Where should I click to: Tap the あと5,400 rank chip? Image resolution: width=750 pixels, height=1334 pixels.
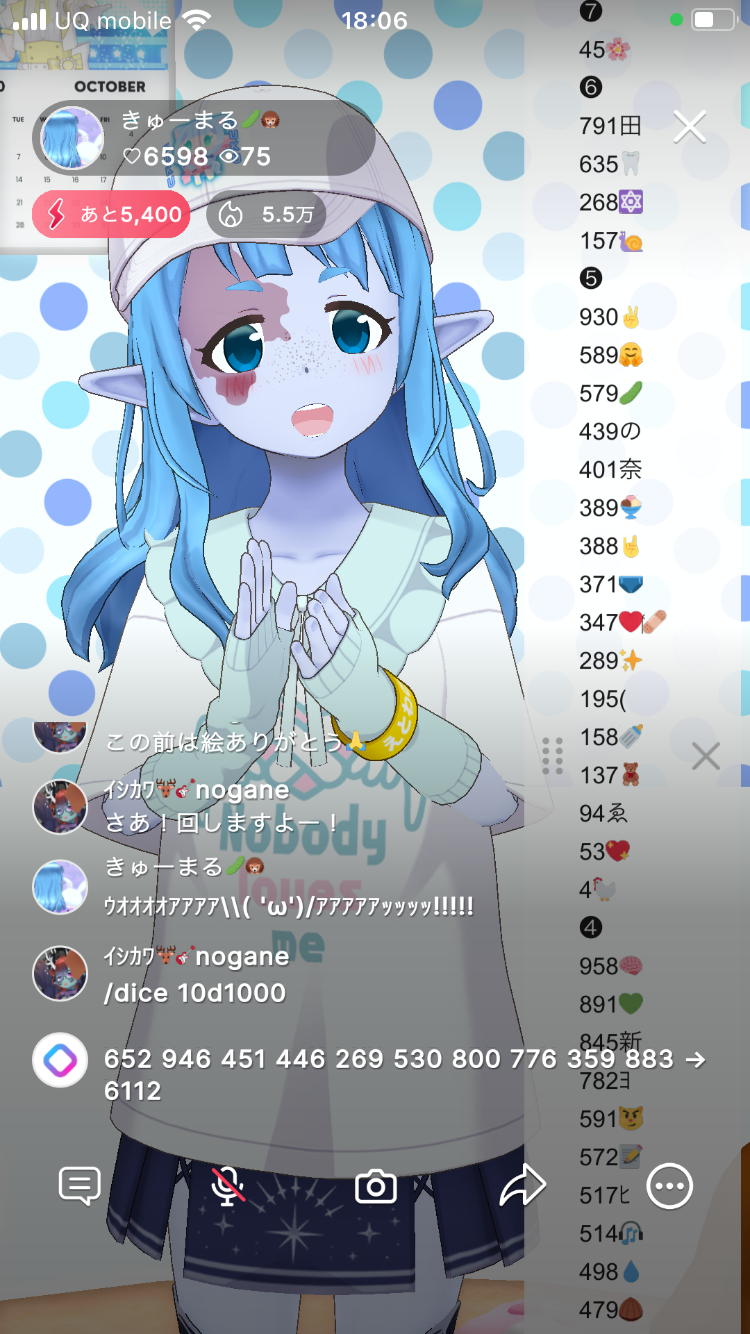(x=111, y=214)
